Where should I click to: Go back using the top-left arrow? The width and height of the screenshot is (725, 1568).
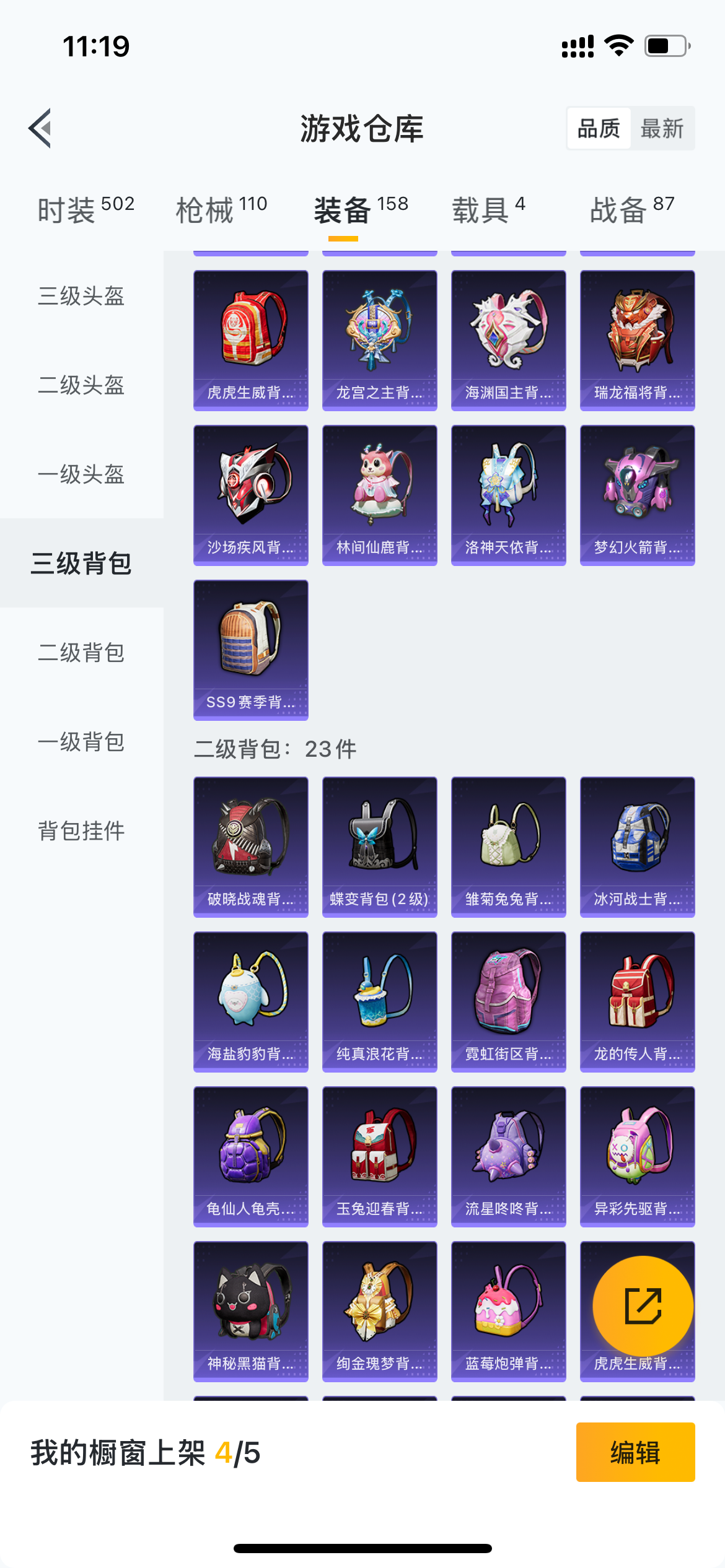point(40,128)
